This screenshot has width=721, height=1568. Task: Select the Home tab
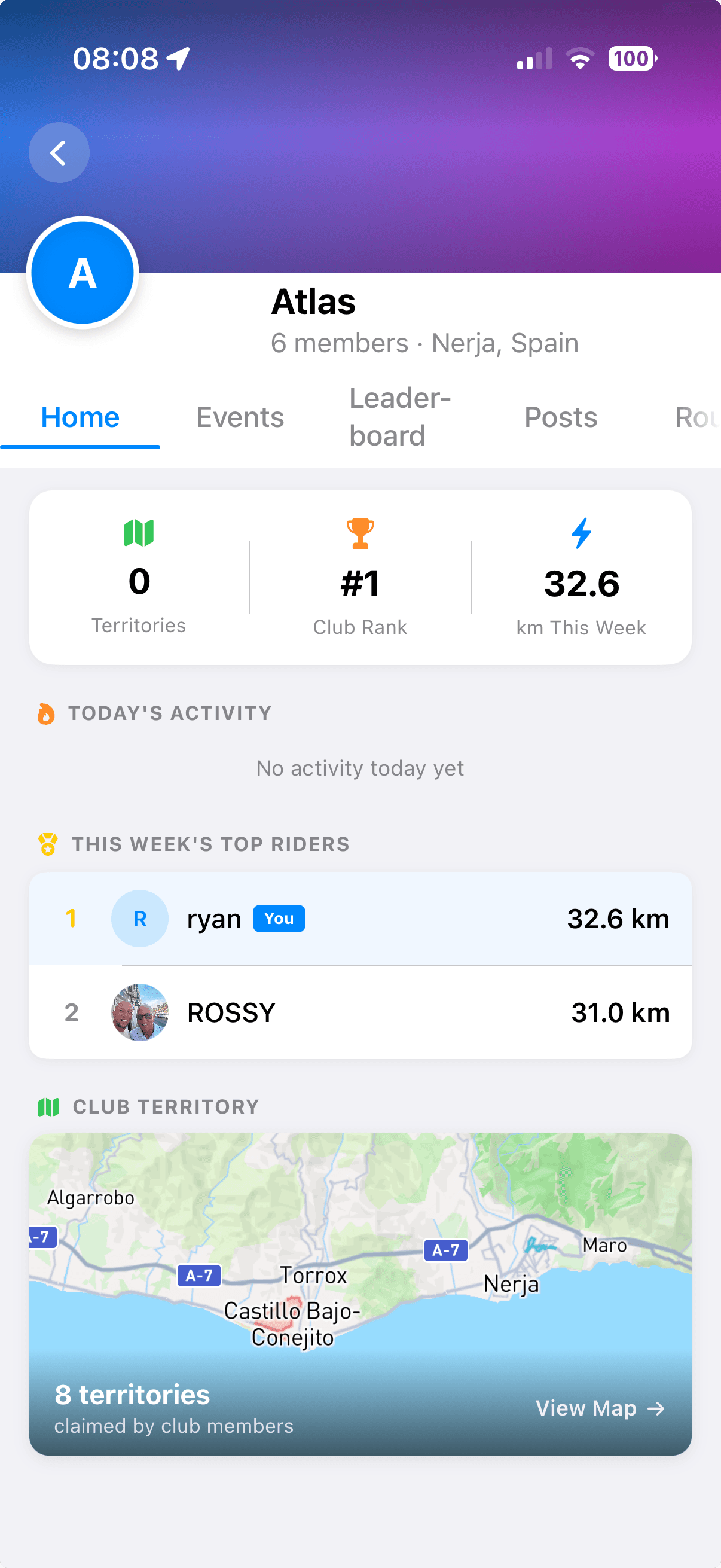[80, 417]
